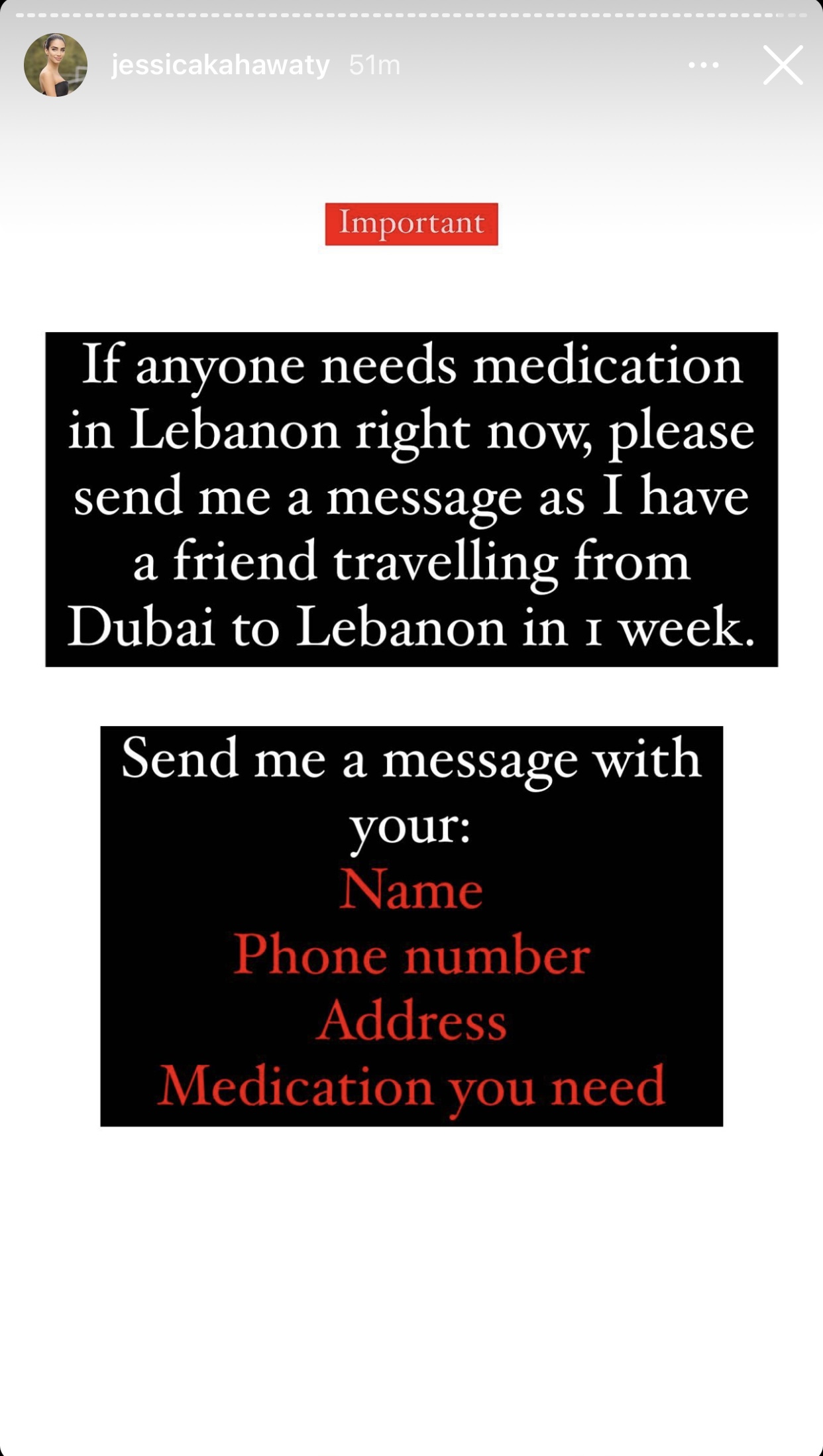Image resolution: width=823 pixels, height=1456 pixels.
Task: Tap the jessicakahawaty username
Action: click(x=220, y=65)
